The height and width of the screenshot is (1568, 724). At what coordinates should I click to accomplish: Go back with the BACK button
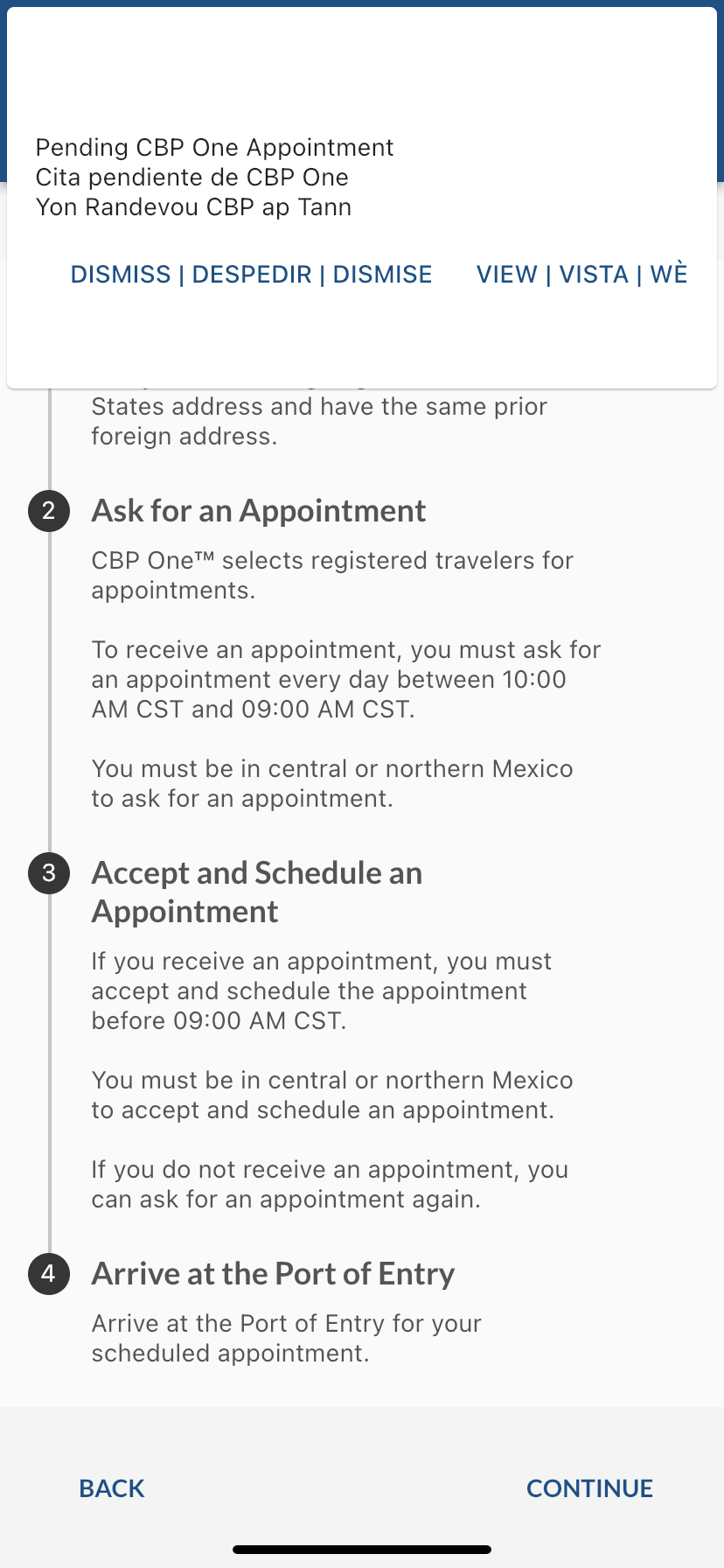click(x=112, y=1488)
